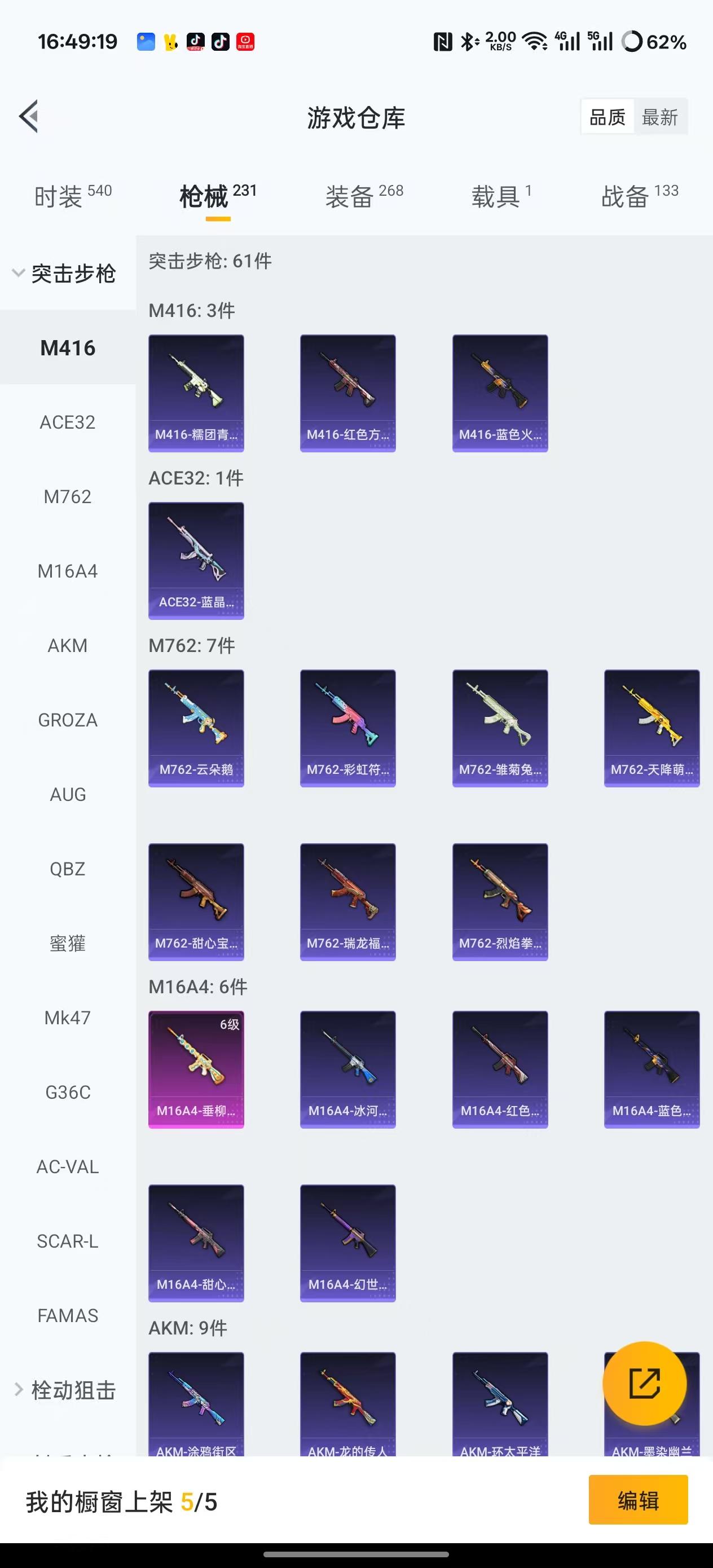Select ACE32 in the side list
This screenshot has height=1568, width=713.
click(68, 422)
